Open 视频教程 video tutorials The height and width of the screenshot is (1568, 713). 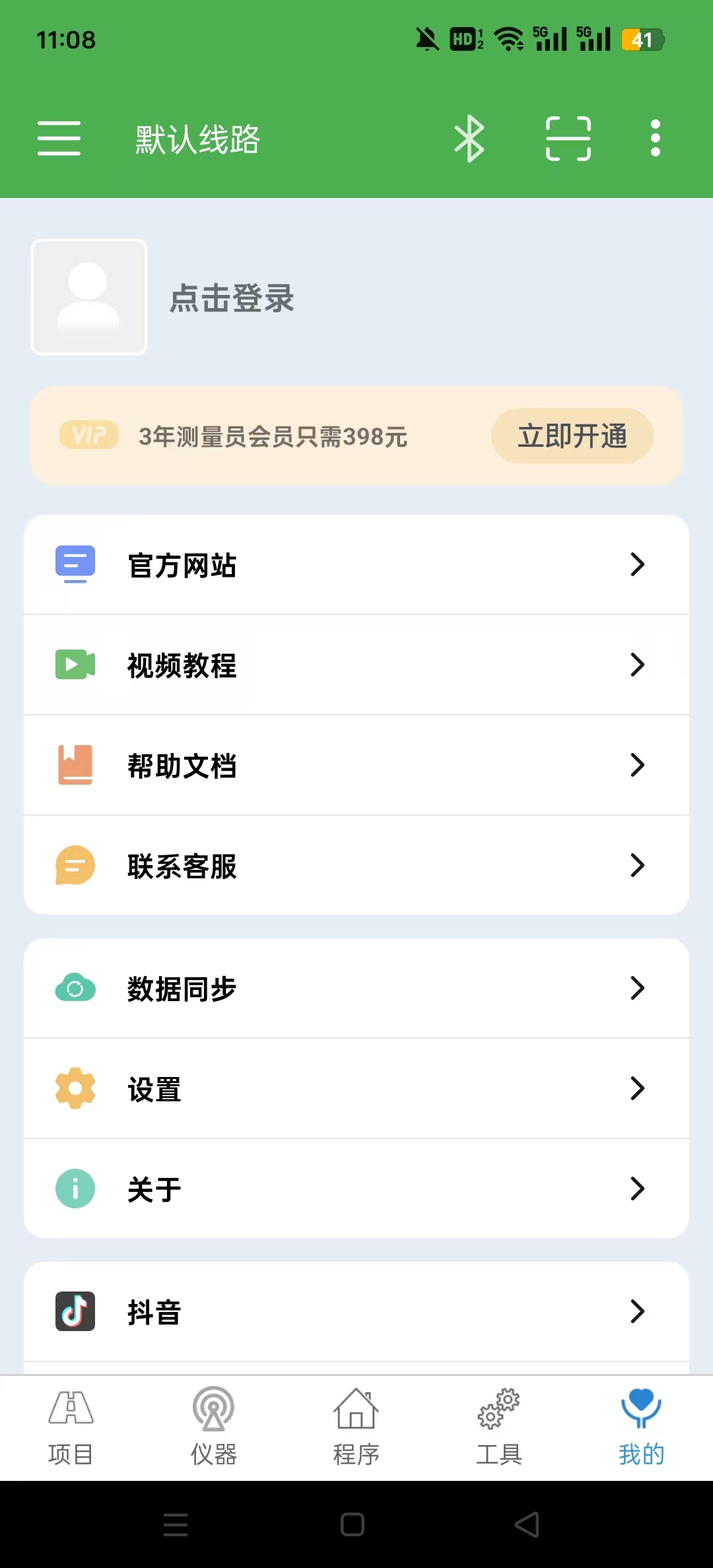pyautogui.click(x=356, y=665)
